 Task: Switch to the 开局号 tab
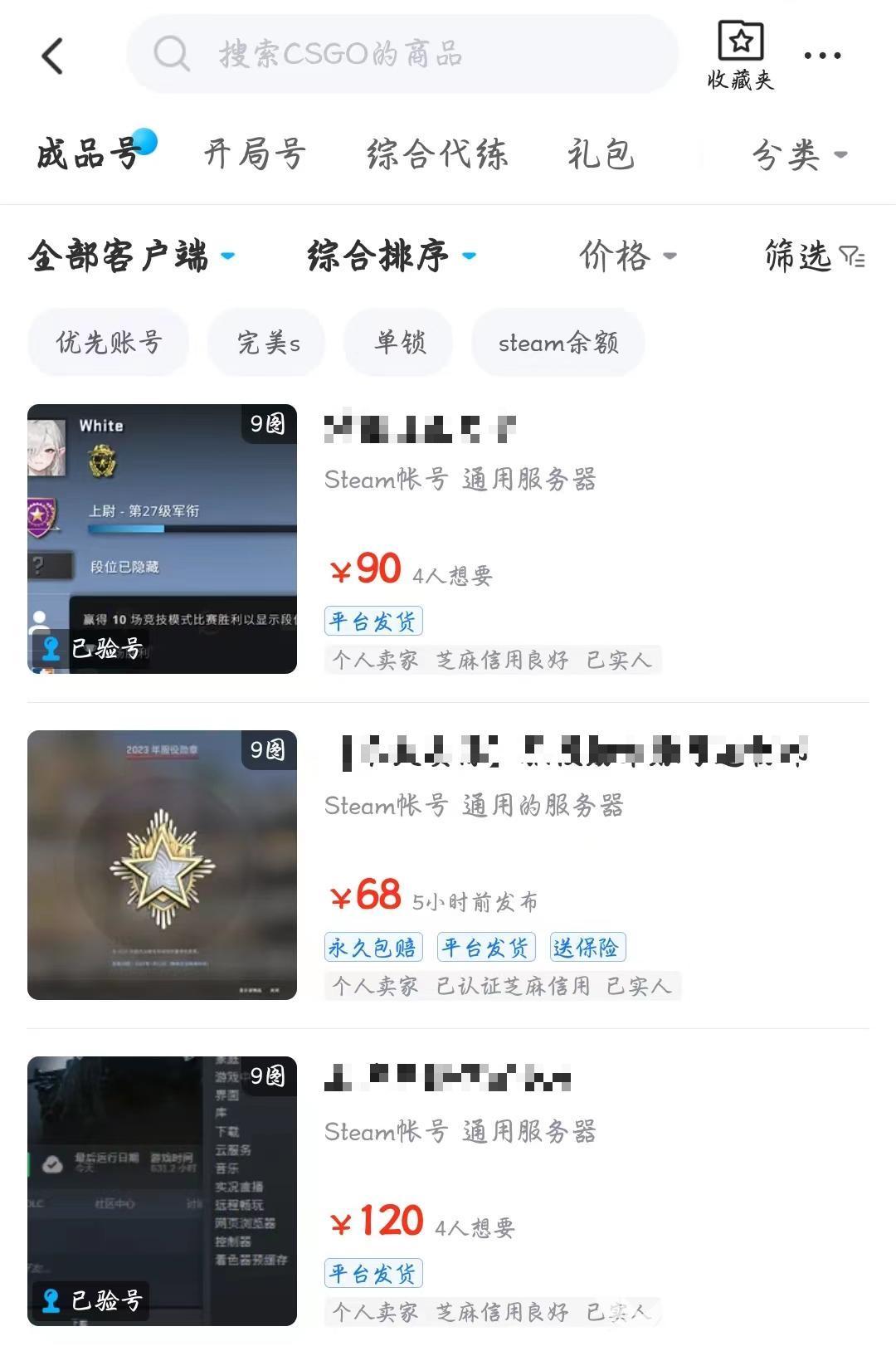(256, 154)
